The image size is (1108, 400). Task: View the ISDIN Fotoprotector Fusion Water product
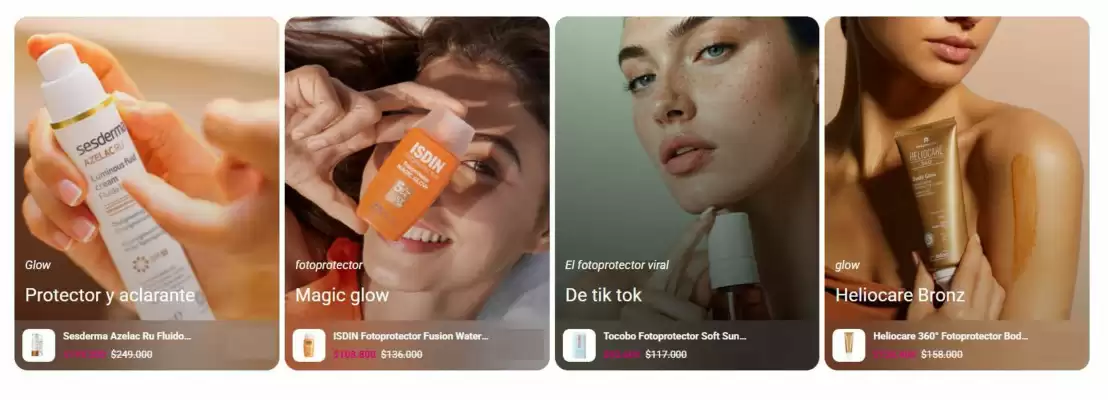[396, 337]
